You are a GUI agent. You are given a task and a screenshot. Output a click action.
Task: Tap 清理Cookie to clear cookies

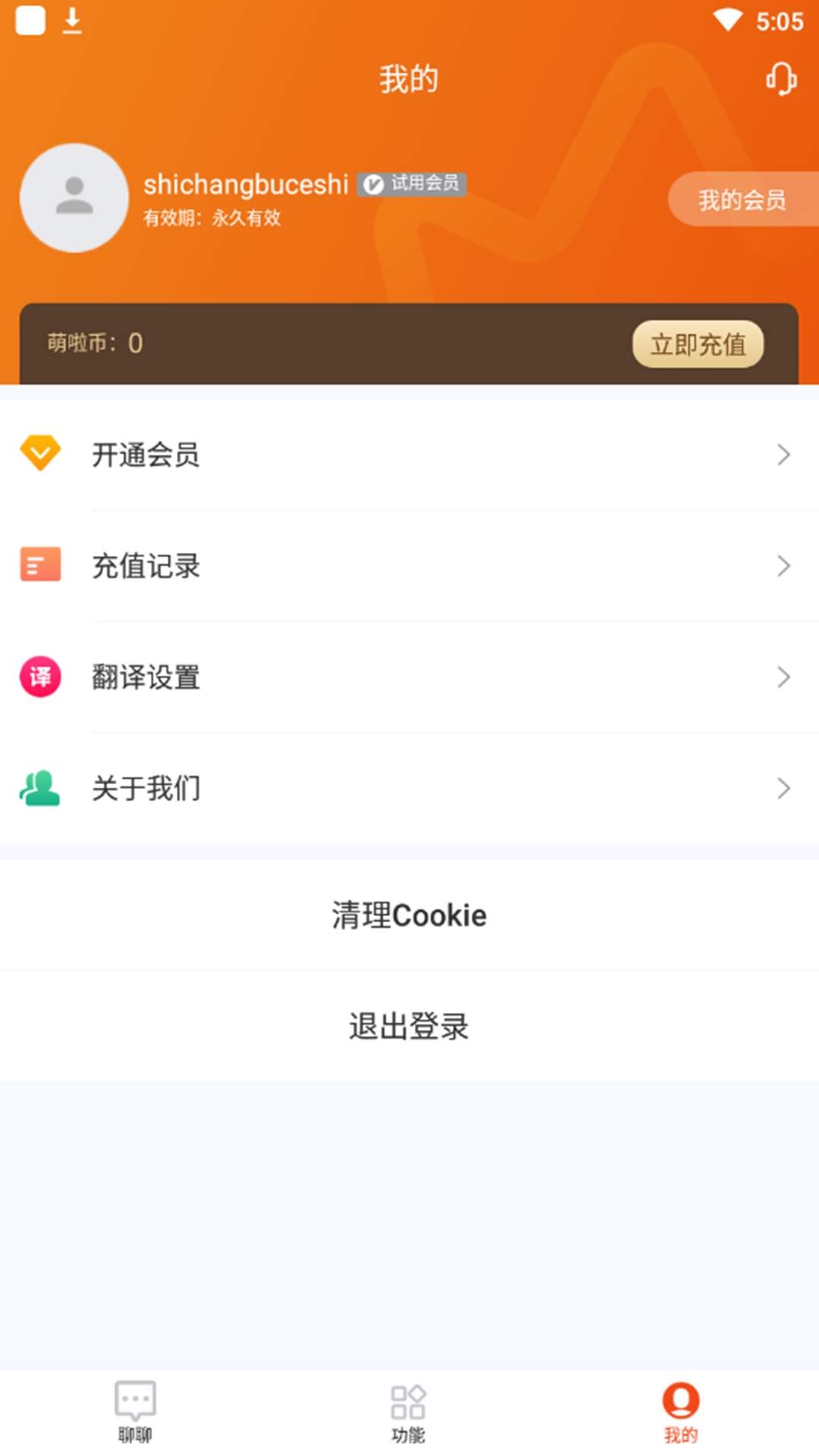point(409,915)
